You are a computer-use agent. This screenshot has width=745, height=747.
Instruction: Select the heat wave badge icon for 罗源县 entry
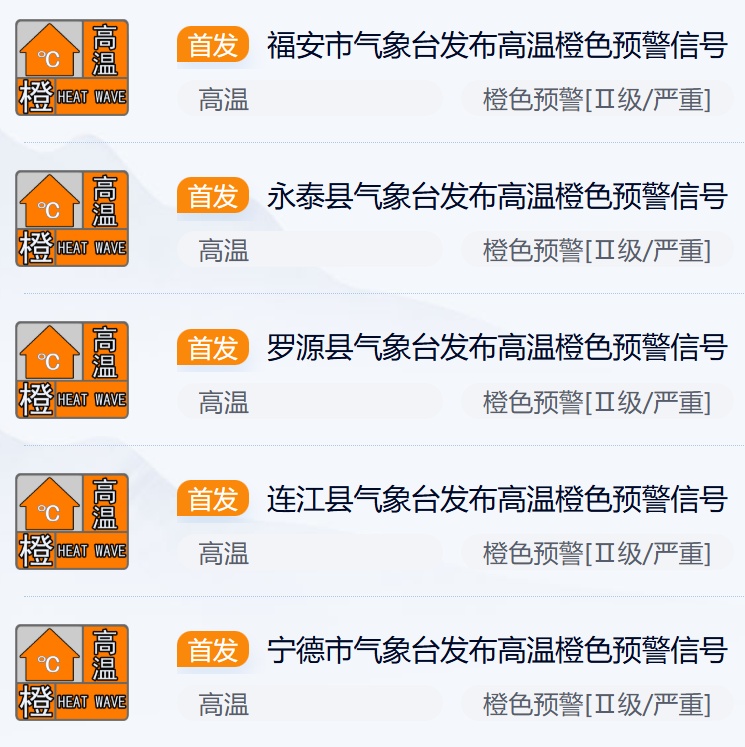click(x=71, y=360)
